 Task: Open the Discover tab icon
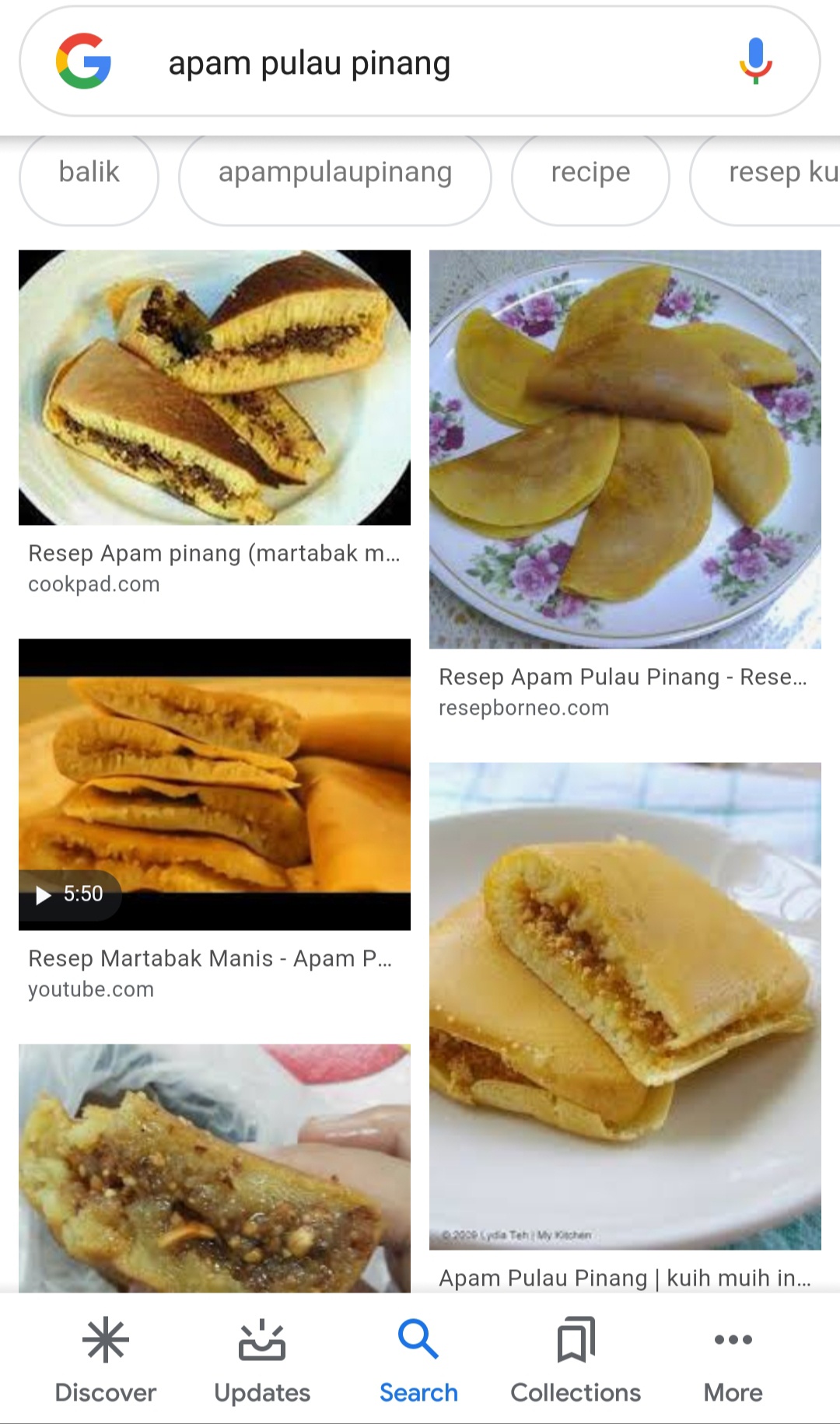104,1339
